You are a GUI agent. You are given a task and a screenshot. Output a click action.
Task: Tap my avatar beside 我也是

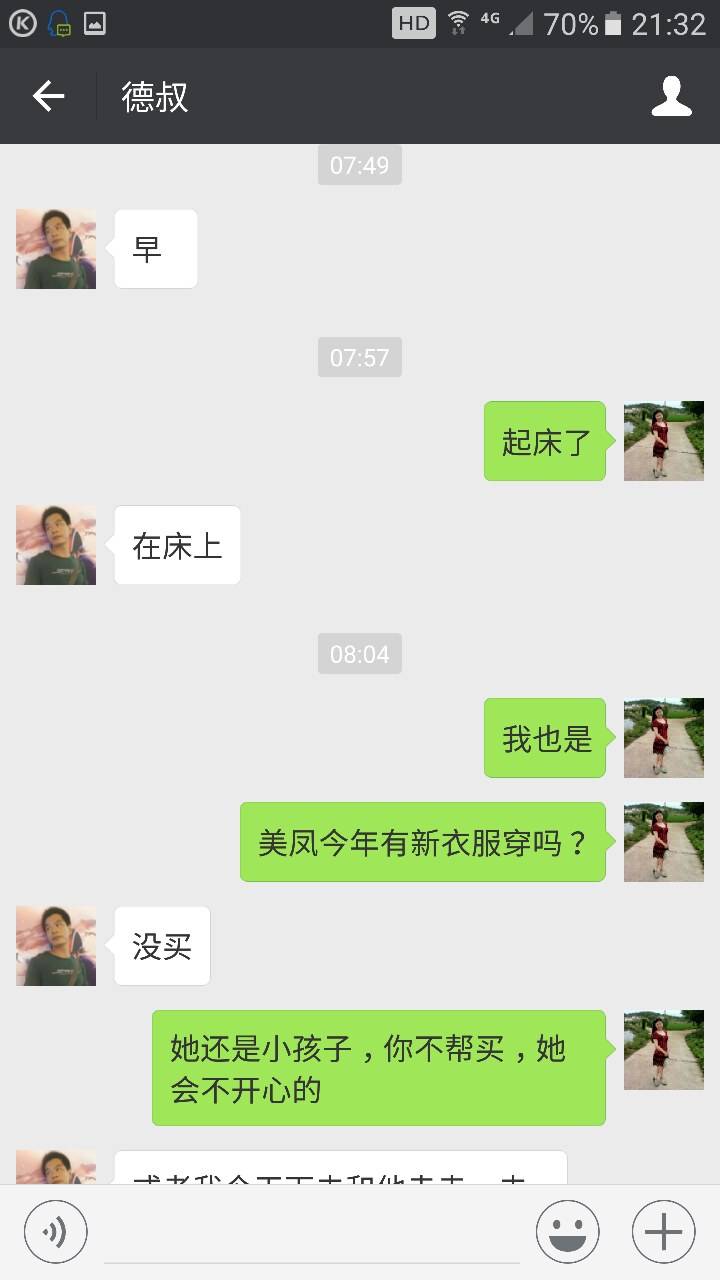tap(663, 738)
